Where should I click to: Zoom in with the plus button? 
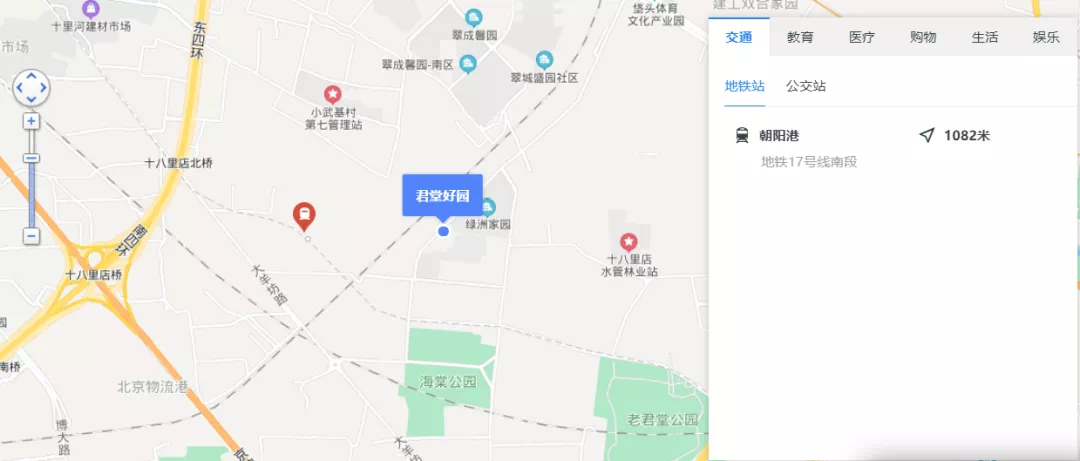tap(31, 121)
